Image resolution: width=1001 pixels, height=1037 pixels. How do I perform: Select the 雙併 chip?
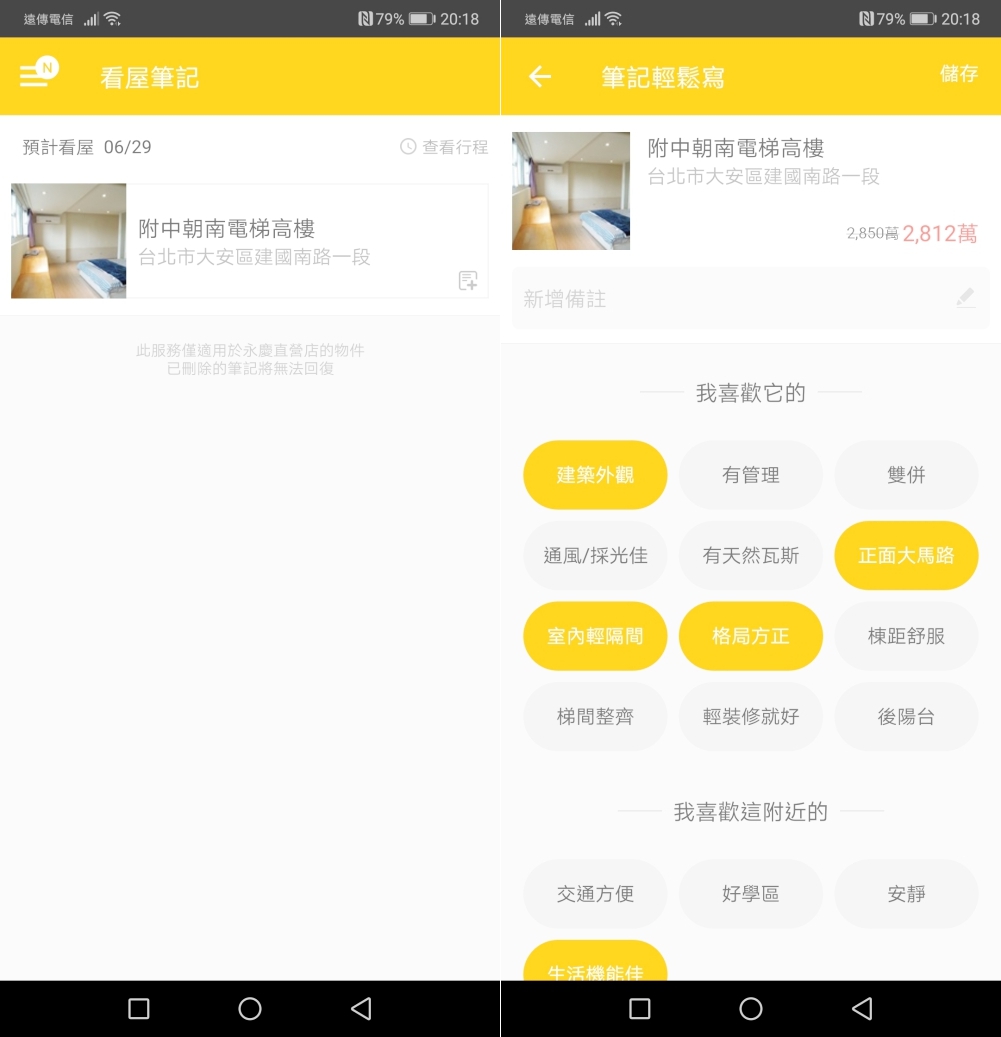pyautogui.click(x=906, y=475)
